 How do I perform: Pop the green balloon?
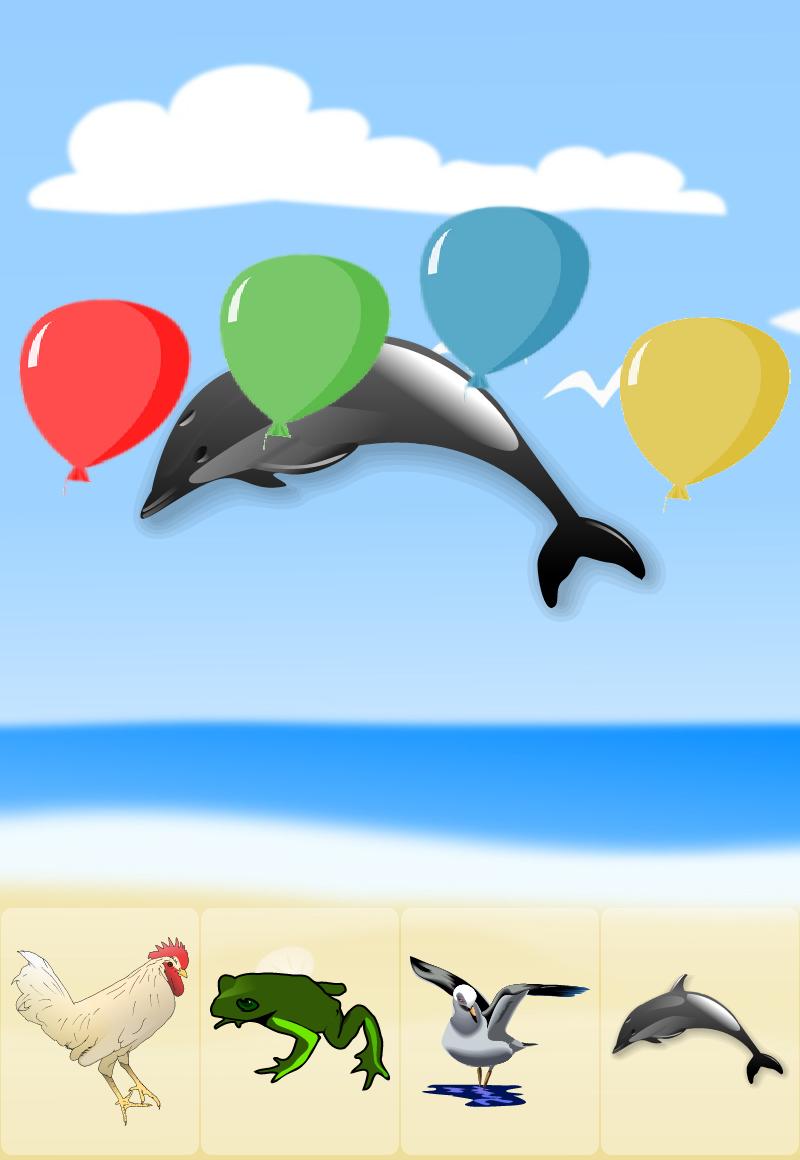pos(303,333)
